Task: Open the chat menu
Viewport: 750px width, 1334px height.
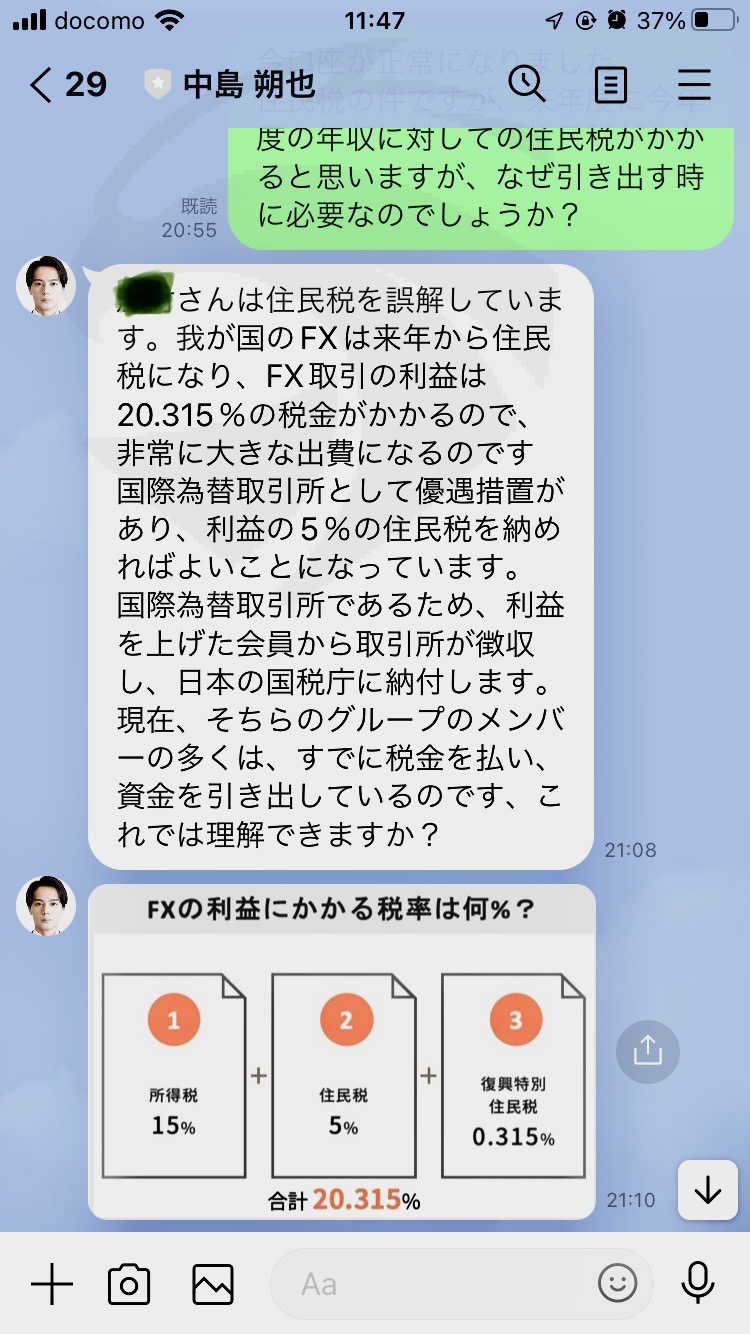Action: pyautogui.click(x=693, y=85)
